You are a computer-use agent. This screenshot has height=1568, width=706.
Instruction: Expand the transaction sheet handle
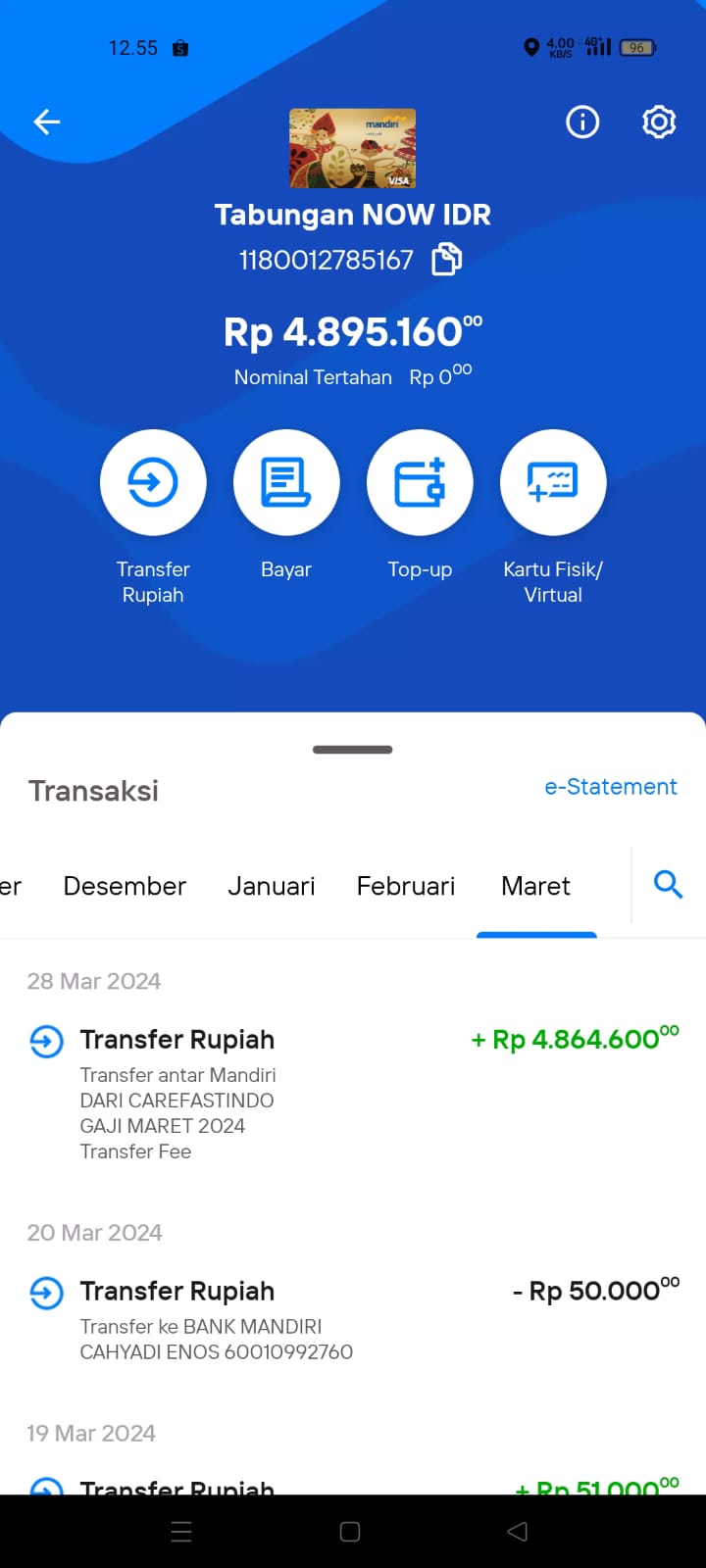click(x=353, y=750)
